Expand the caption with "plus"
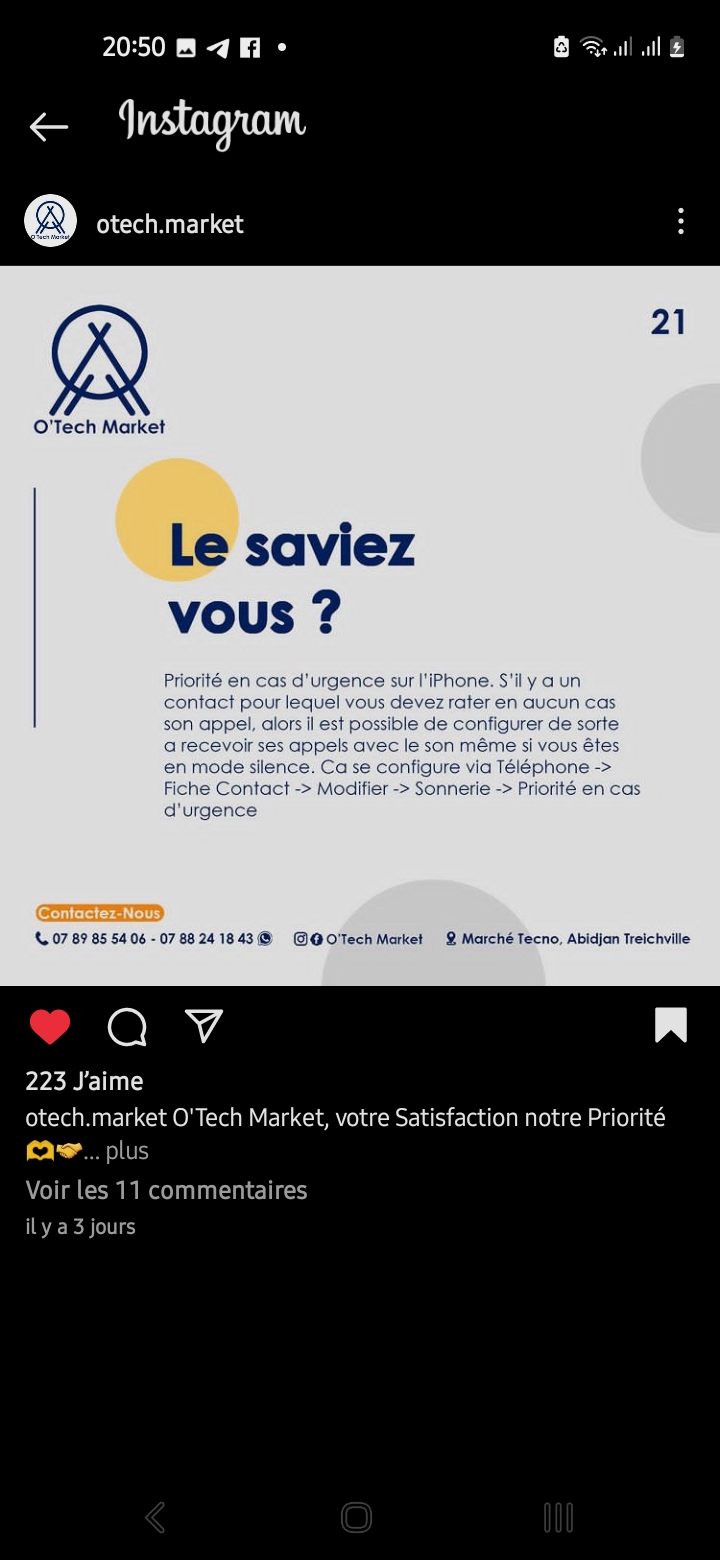This screenshot has height=1560, width=720. point(127,1151)
